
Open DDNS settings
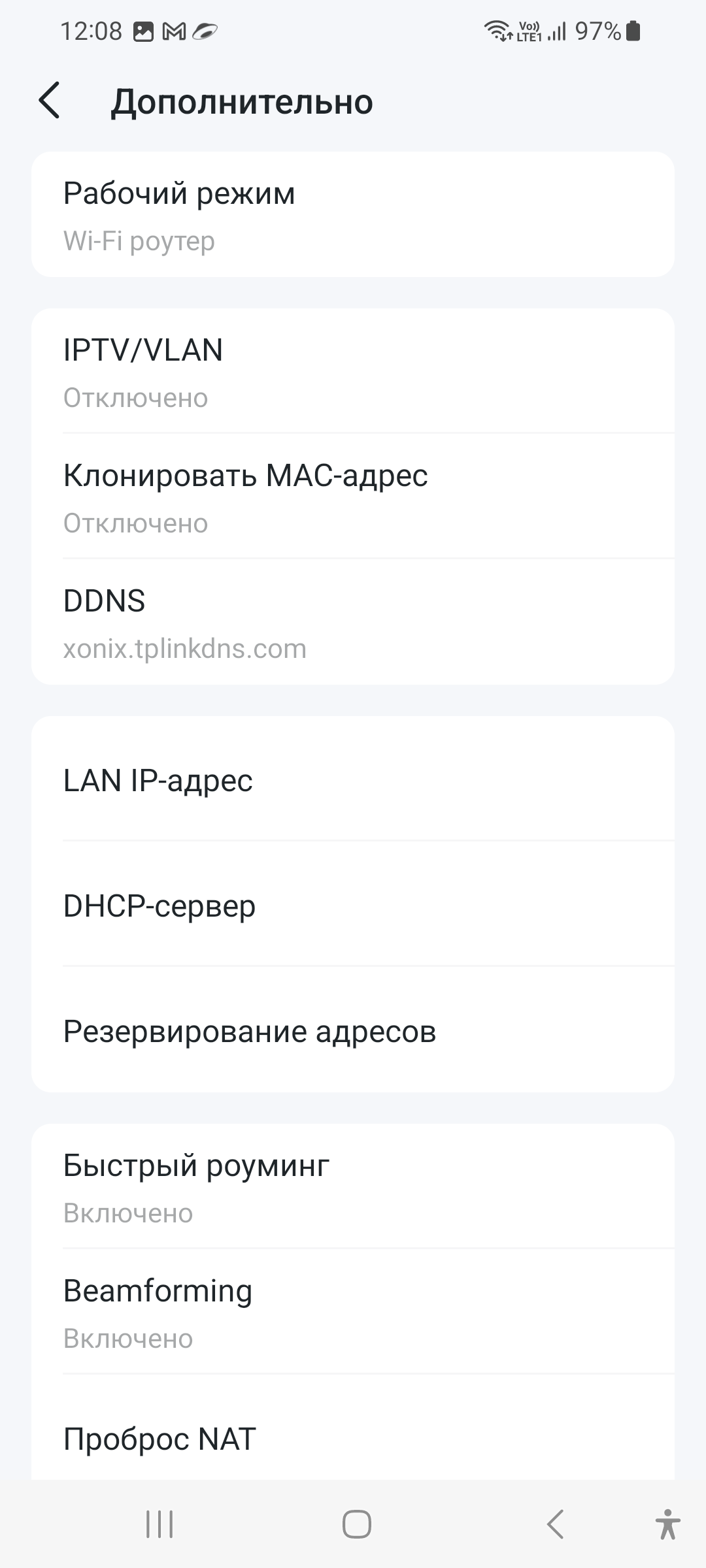click(353, 622)
